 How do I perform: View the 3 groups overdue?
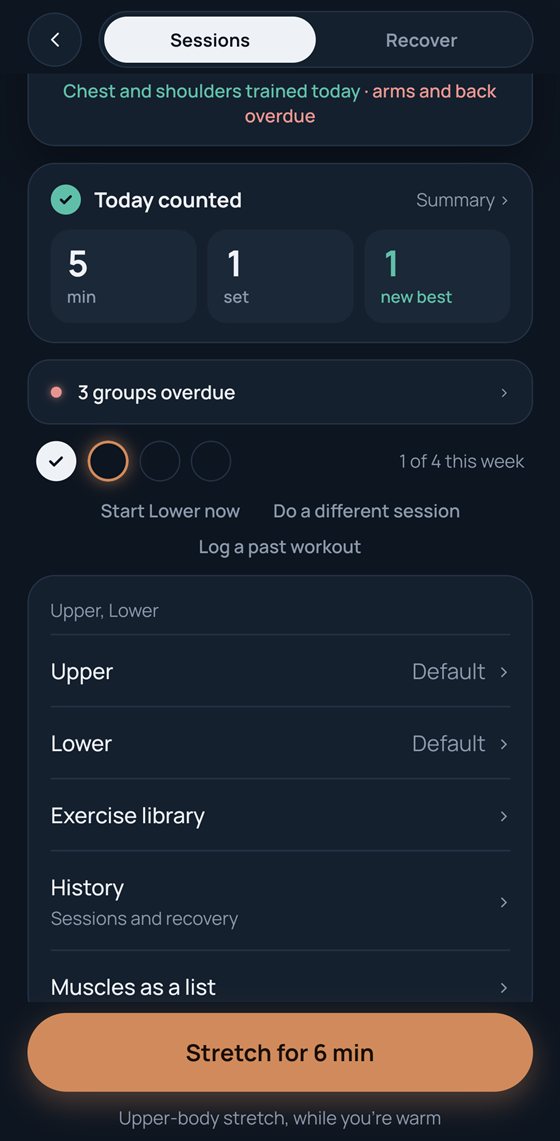coord(280,392)
